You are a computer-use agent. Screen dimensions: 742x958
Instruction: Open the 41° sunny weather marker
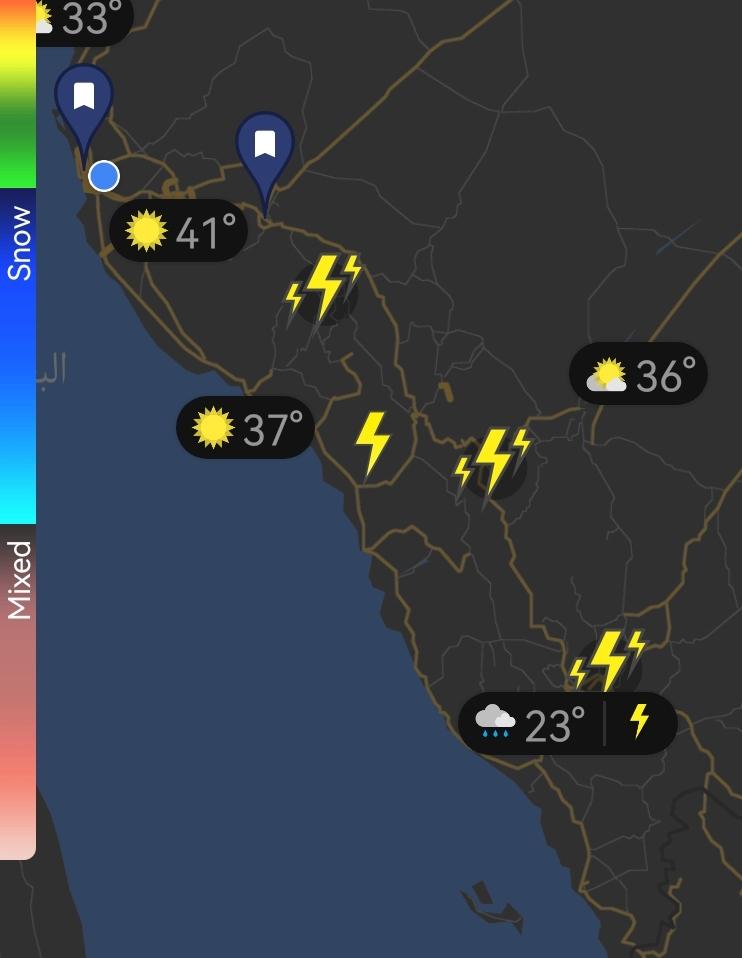point(178,231)
